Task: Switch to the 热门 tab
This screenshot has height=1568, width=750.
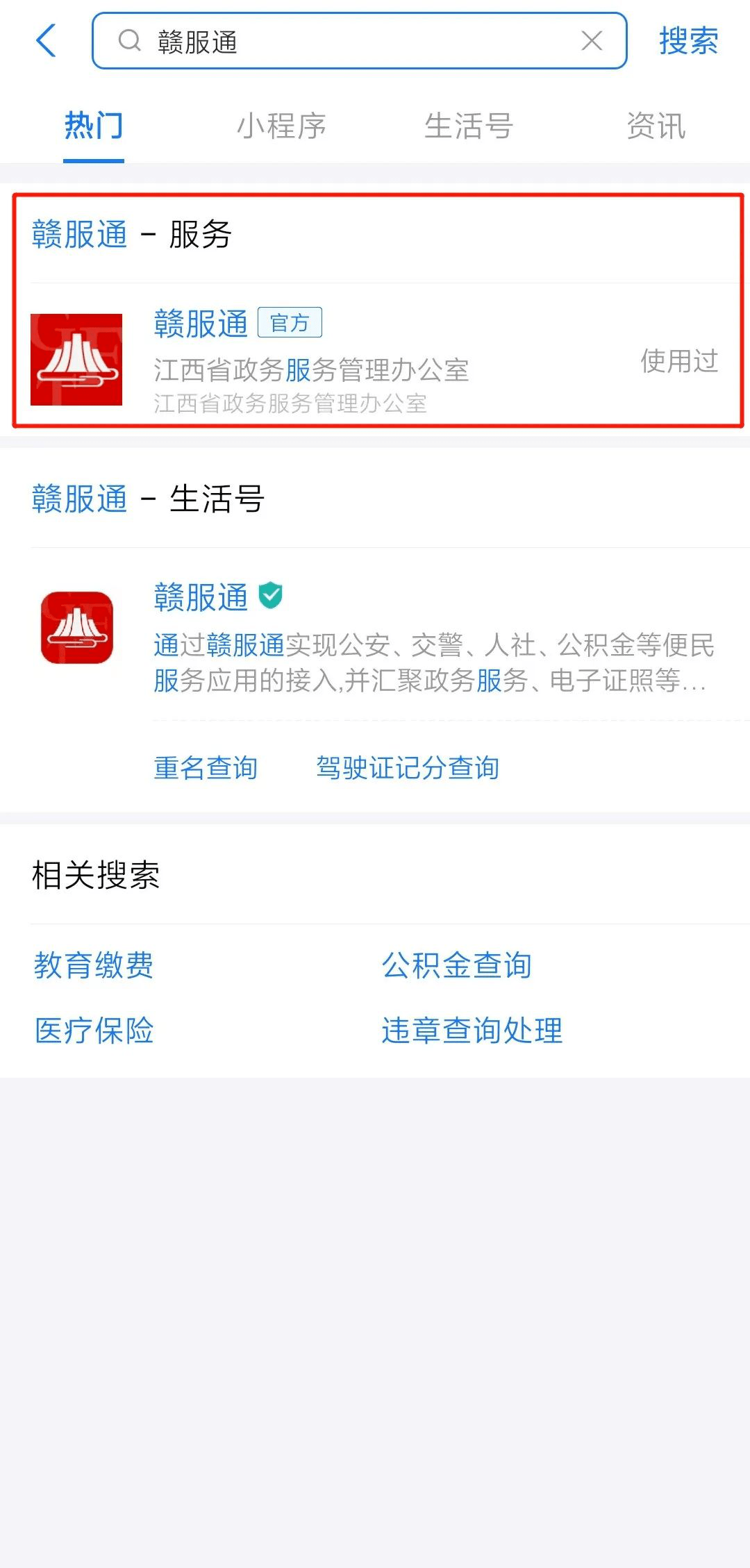Action: tap(94, 126)
